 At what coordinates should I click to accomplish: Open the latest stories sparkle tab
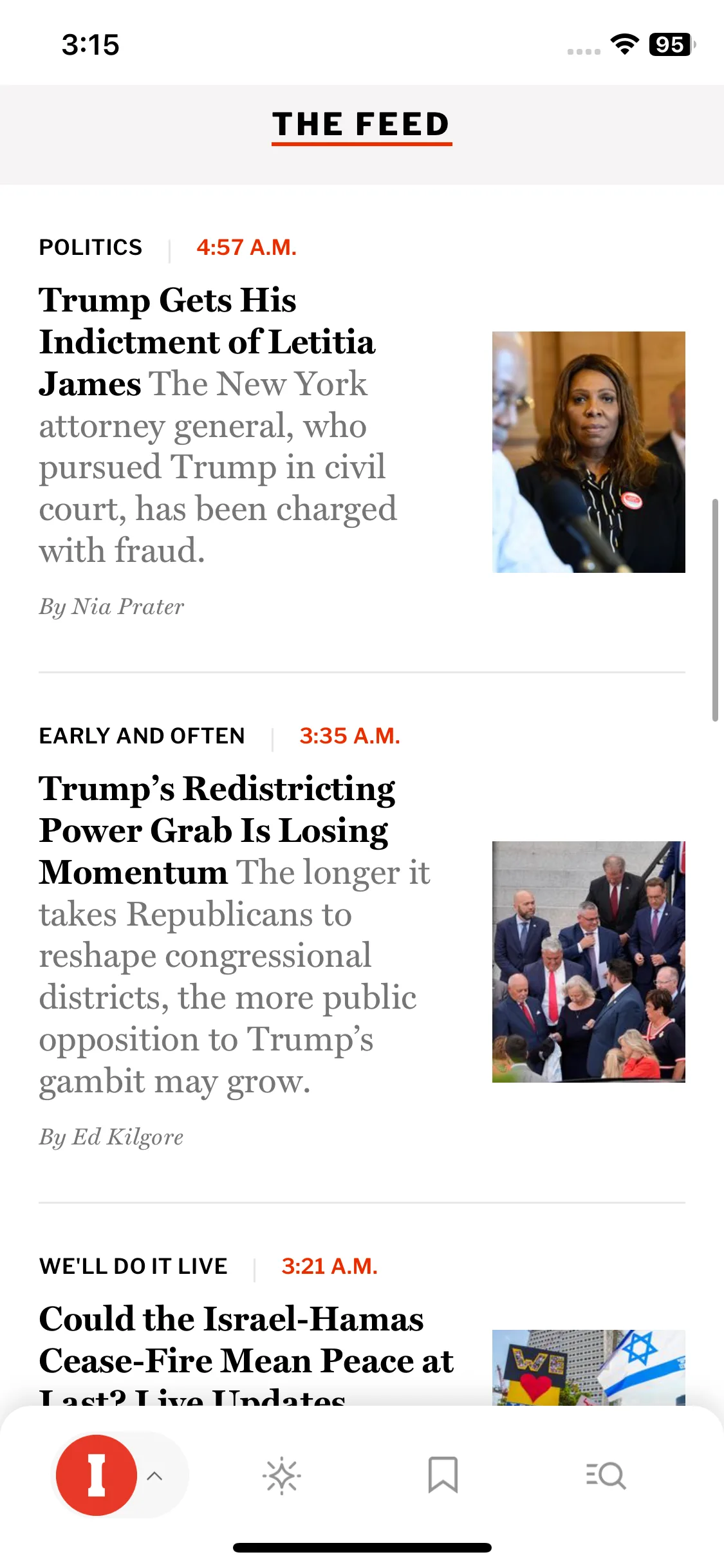pos(281,1475)
